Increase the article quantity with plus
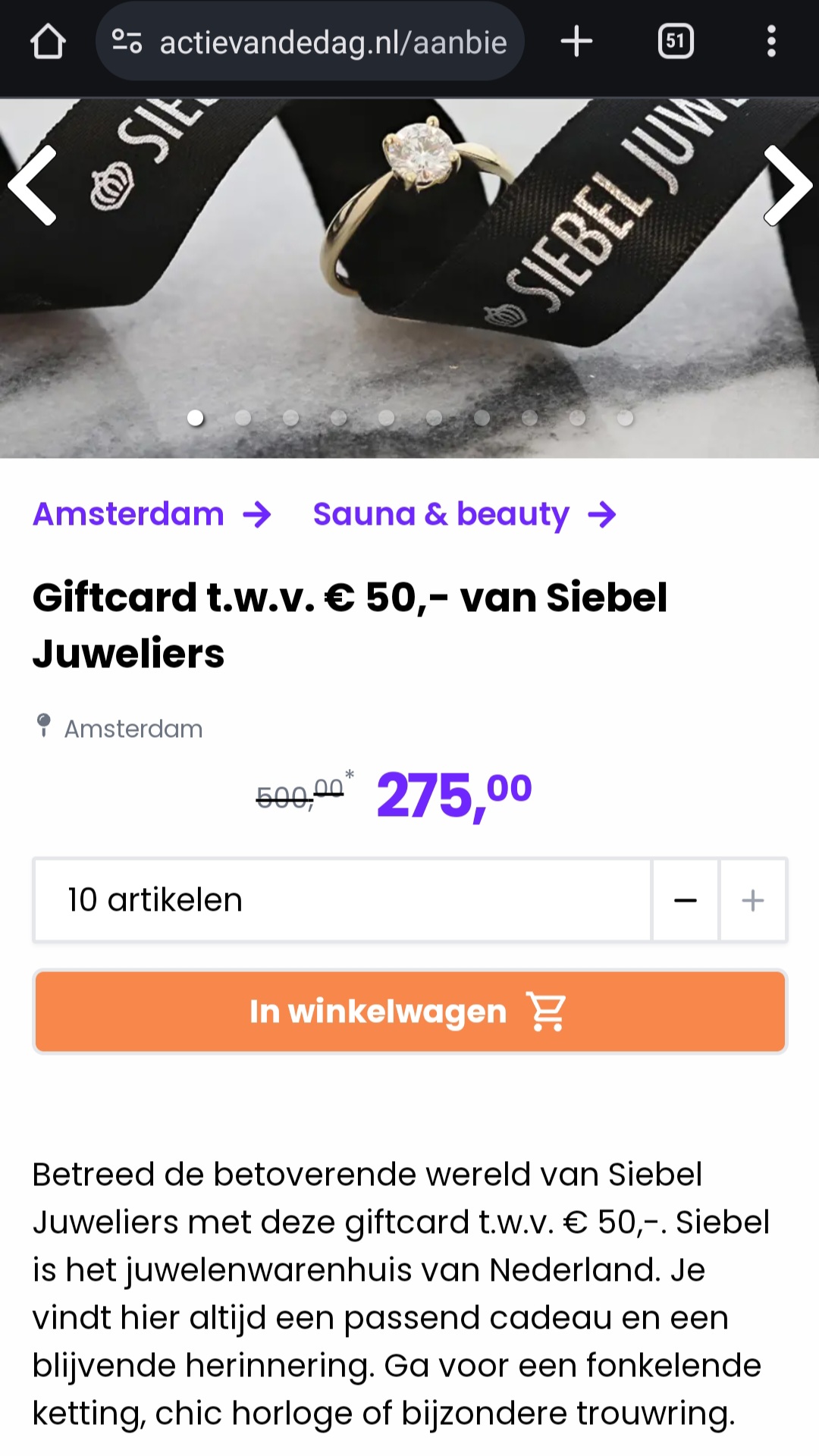Screen dimensions: 819x1456 point(752,900)
